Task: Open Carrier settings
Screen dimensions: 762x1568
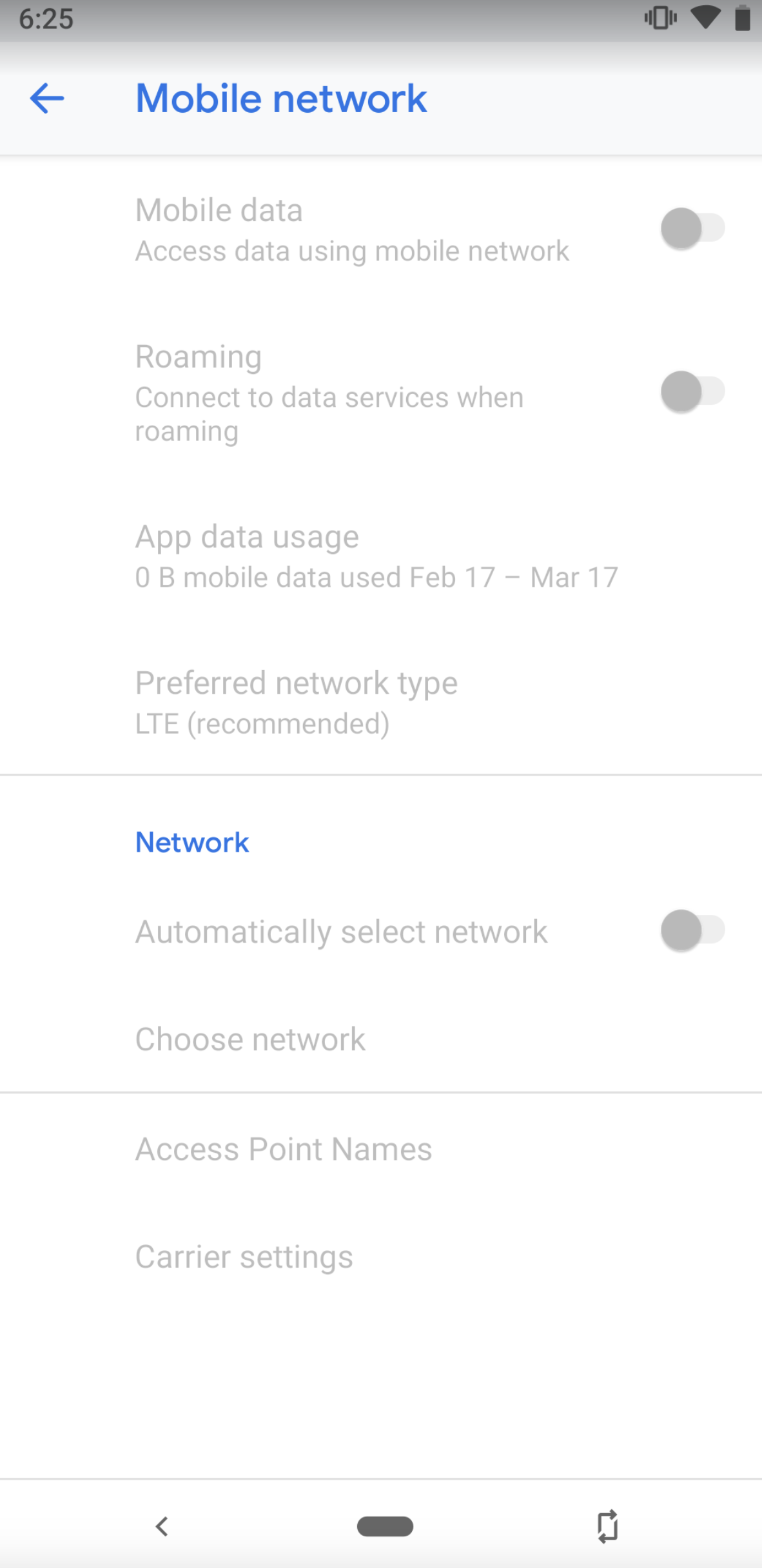Action: pos(244,1257)
